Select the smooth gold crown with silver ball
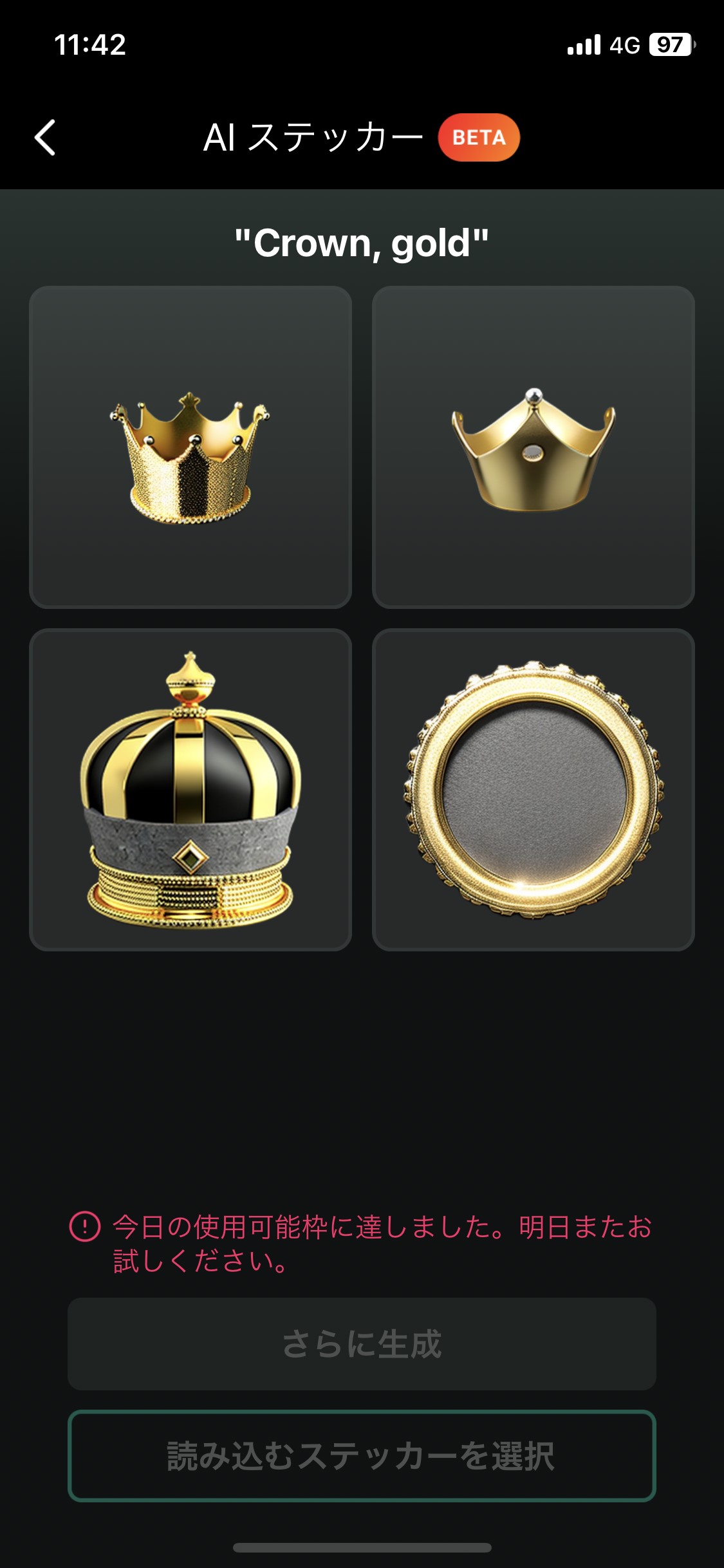 pos(533,447)
